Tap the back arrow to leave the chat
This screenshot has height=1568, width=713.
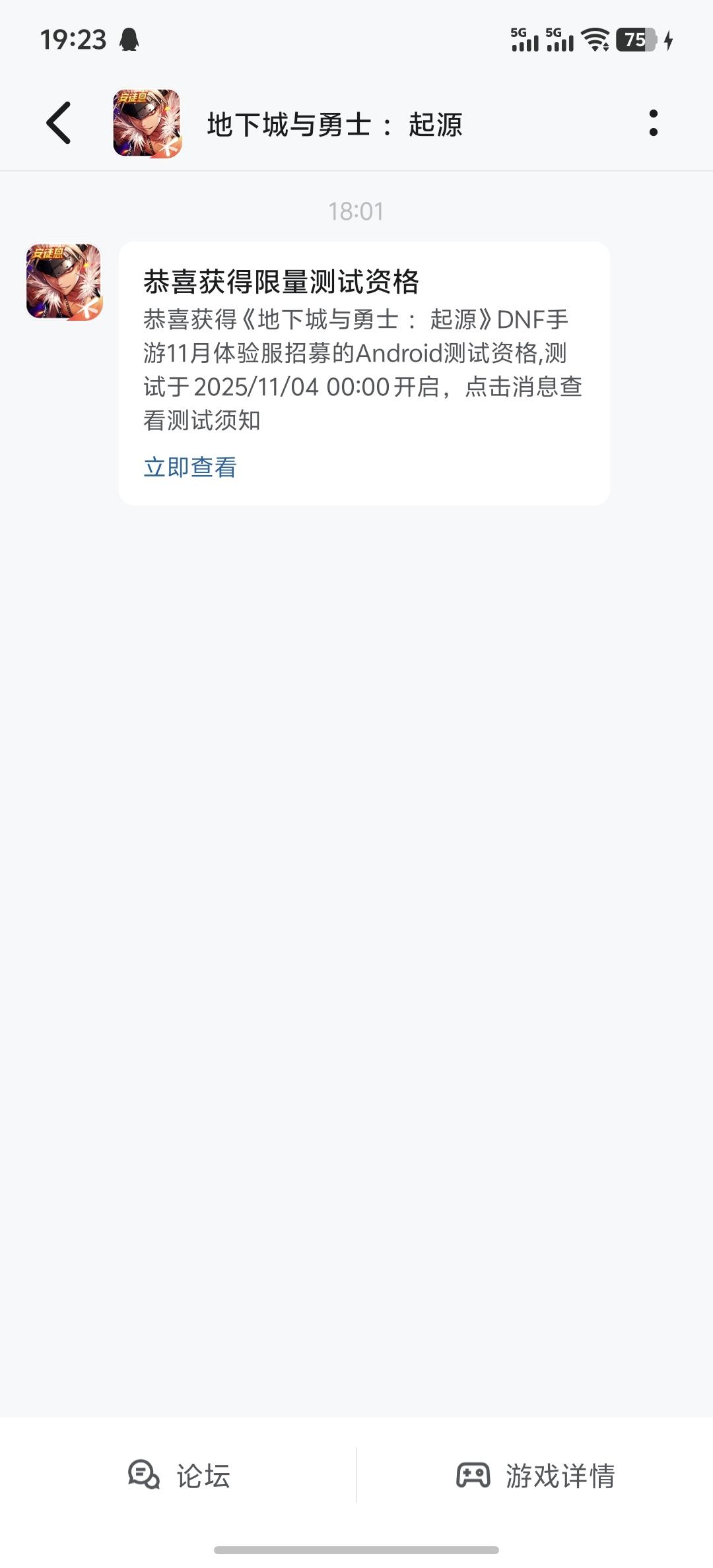tap(59, 124)
